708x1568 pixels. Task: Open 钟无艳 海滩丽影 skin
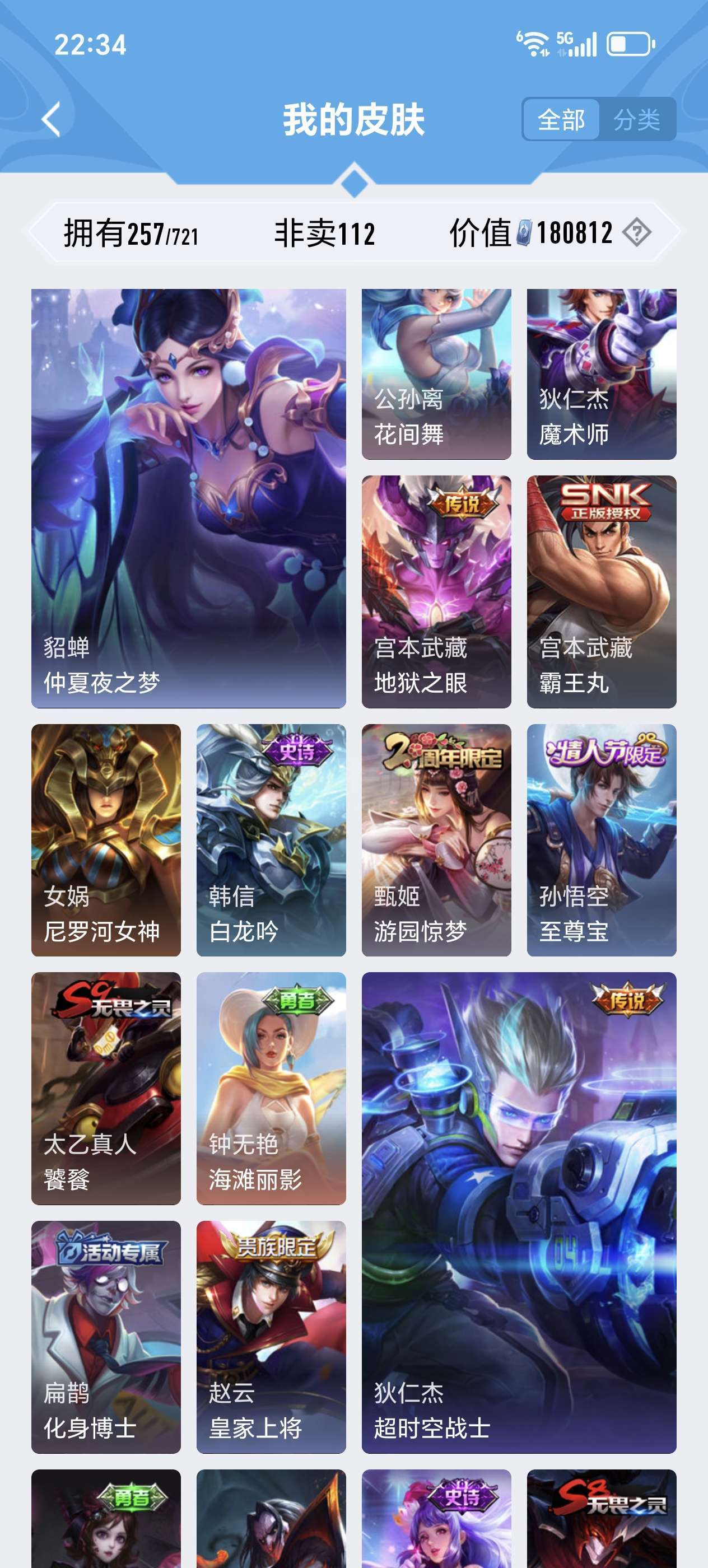click(271, 1088)
